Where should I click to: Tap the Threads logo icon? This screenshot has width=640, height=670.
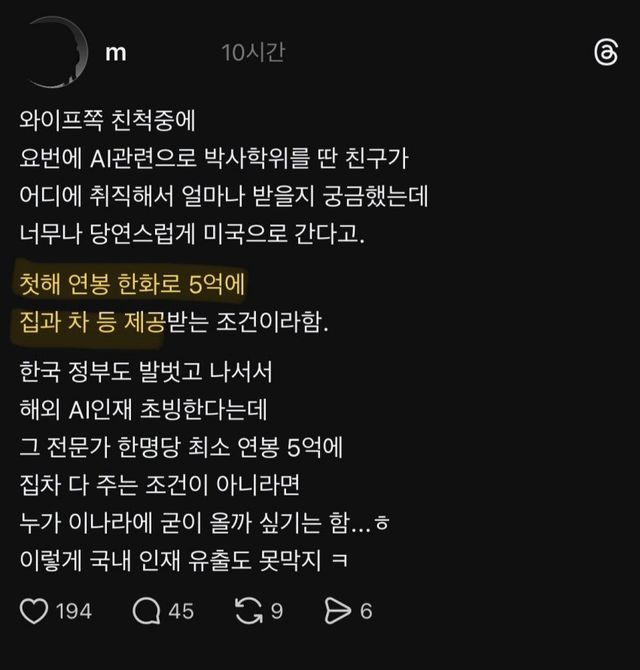[605, 53]
